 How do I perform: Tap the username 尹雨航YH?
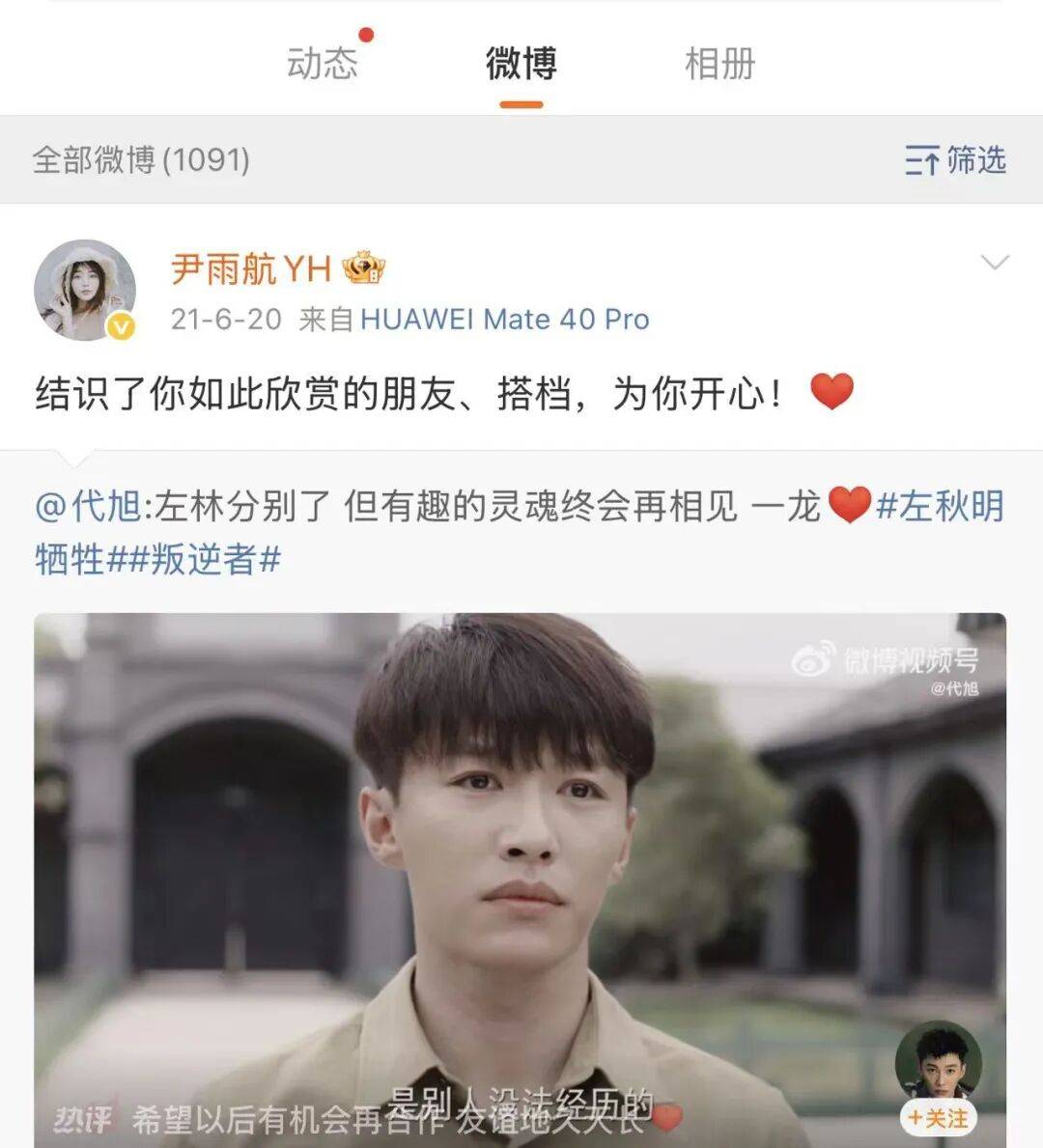tap(251, 268)
